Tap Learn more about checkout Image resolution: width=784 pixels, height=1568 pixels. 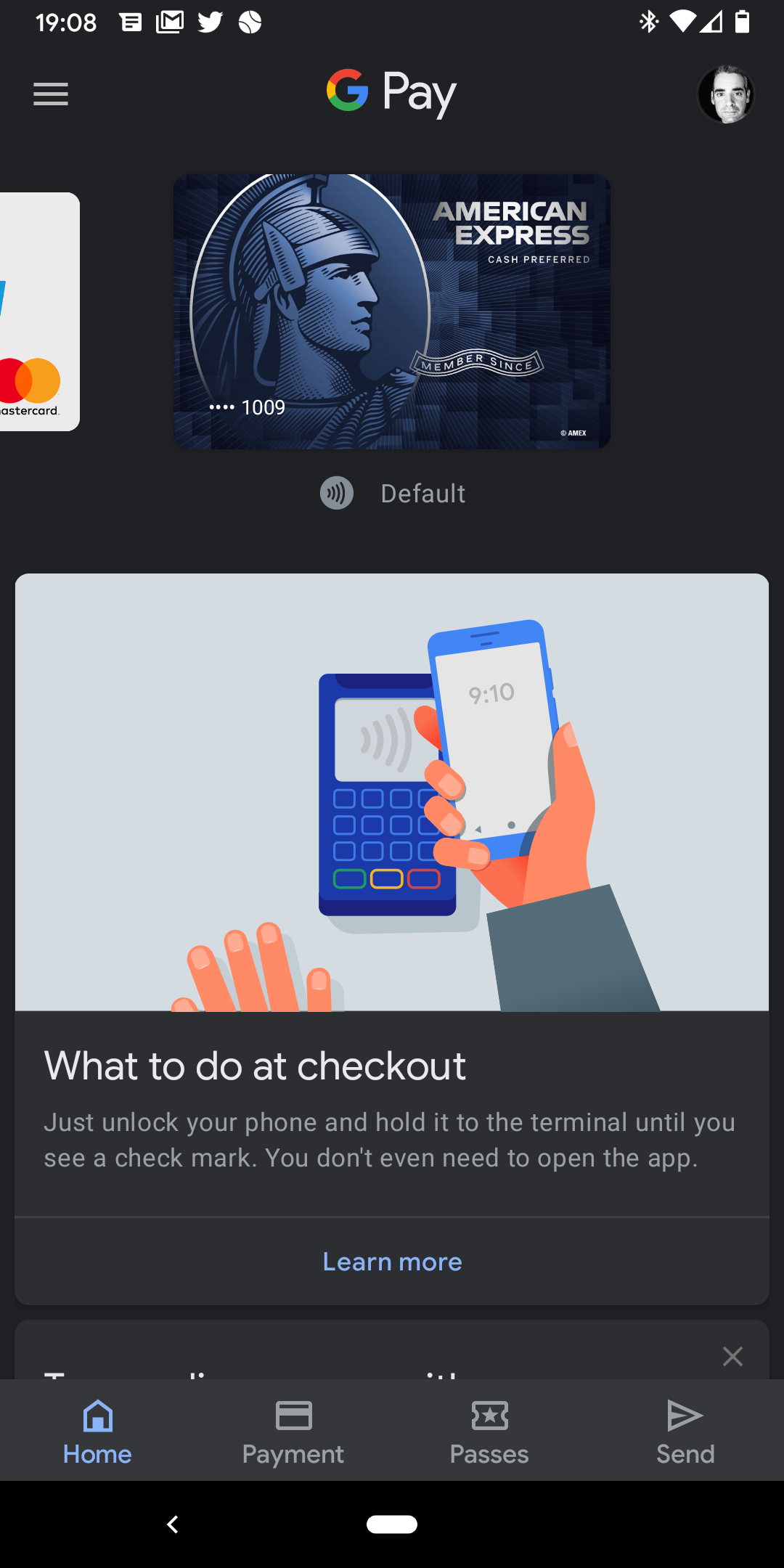click(x=392, y=1262)
